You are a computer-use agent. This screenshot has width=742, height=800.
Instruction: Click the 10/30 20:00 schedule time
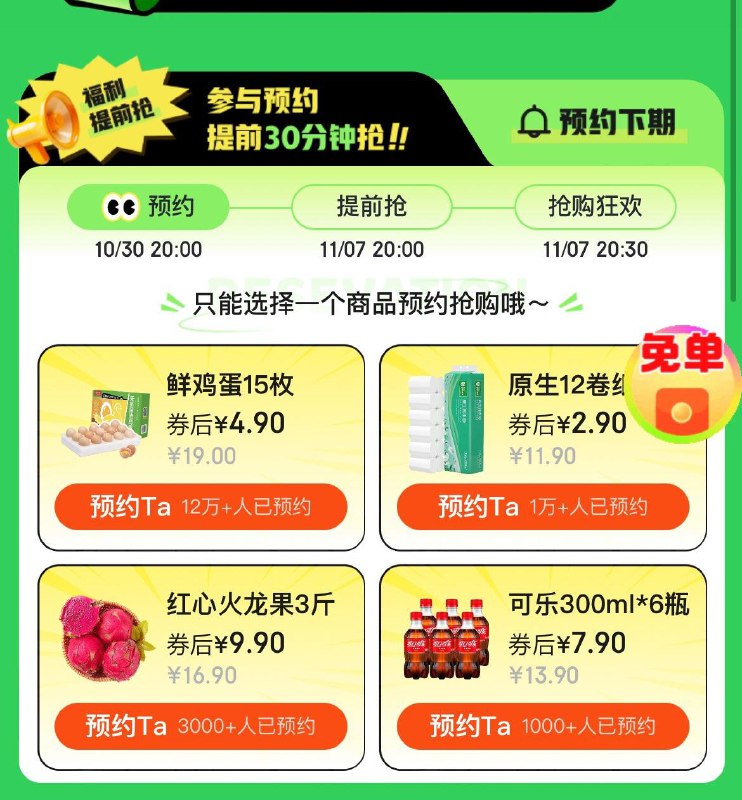pyautogui.click(x=148, y=243)
